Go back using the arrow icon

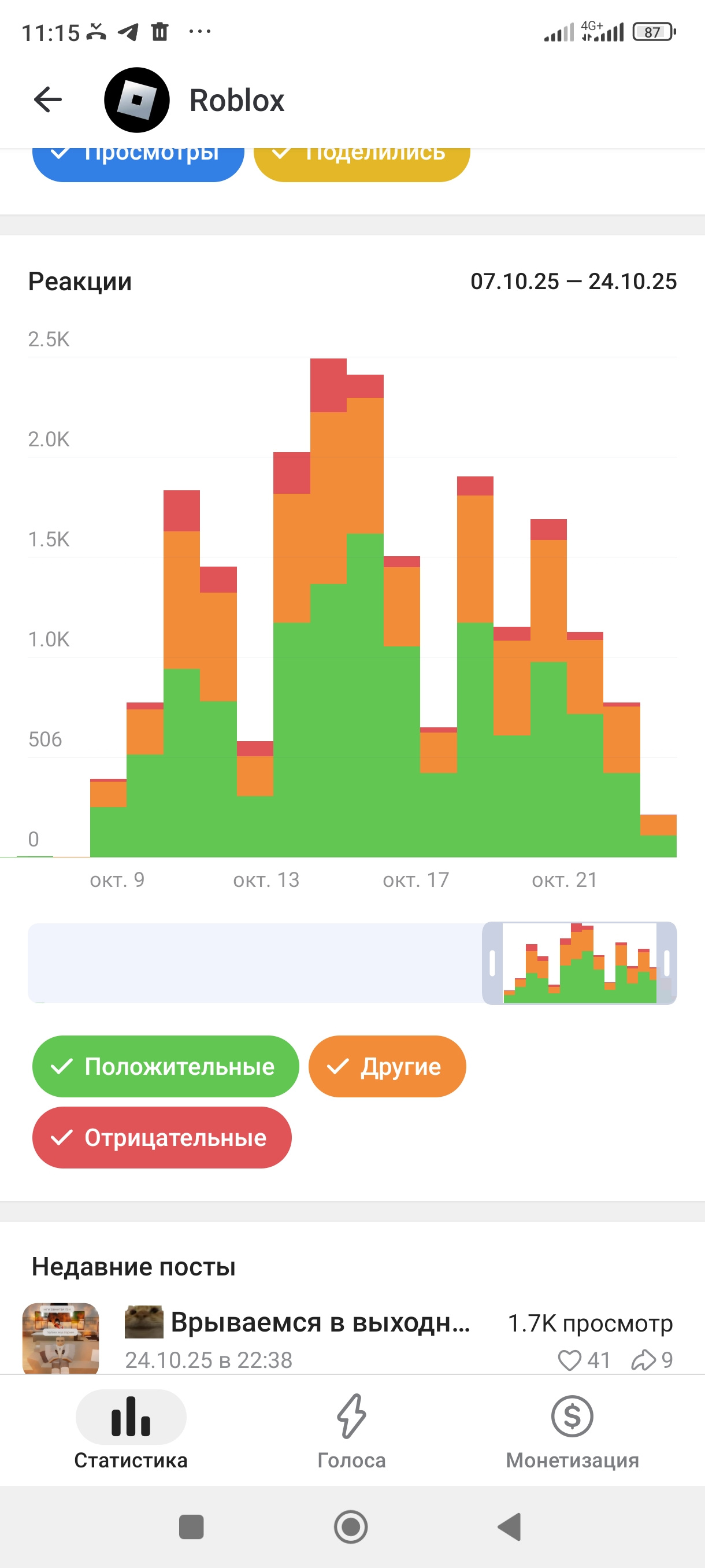click(48, 100)
